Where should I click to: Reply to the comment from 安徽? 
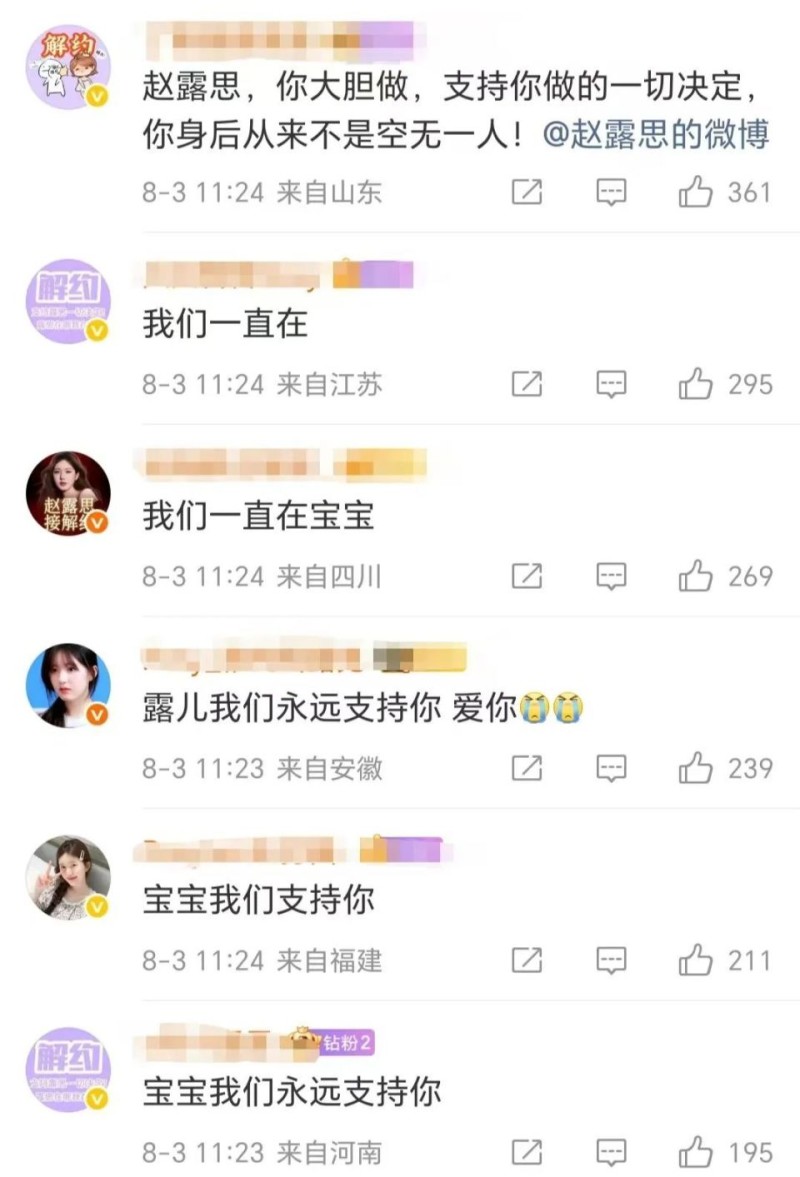pyautogui.click(x=612, y=768)
